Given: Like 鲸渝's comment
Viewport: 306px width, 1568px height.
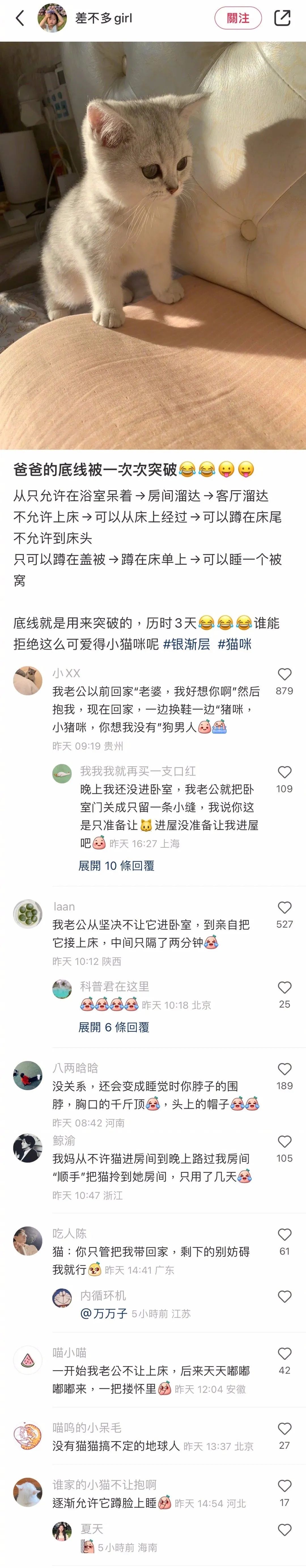Looking at the screenshot, I should [x=284, y=1141].
